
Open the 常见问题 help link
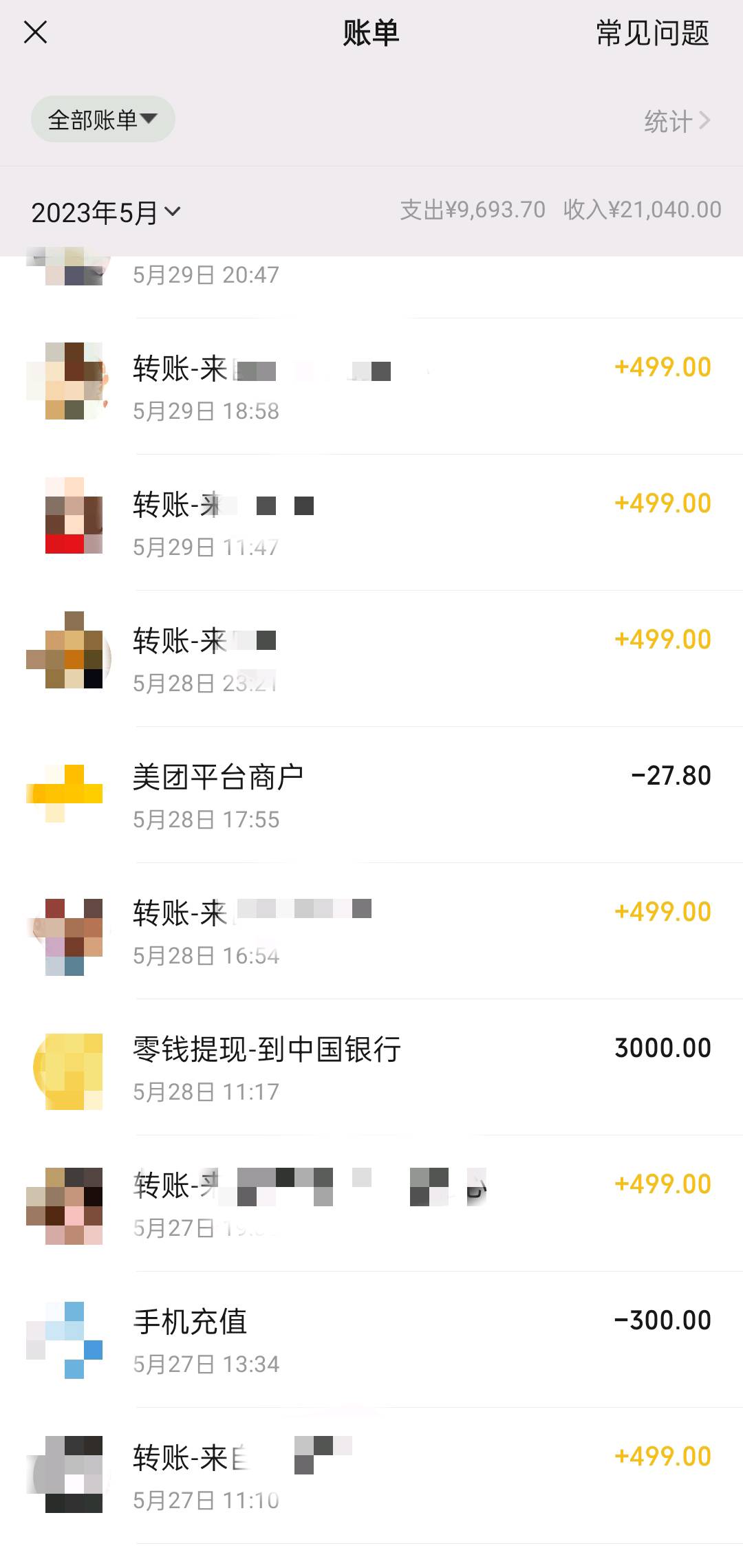tap(652, 33)
